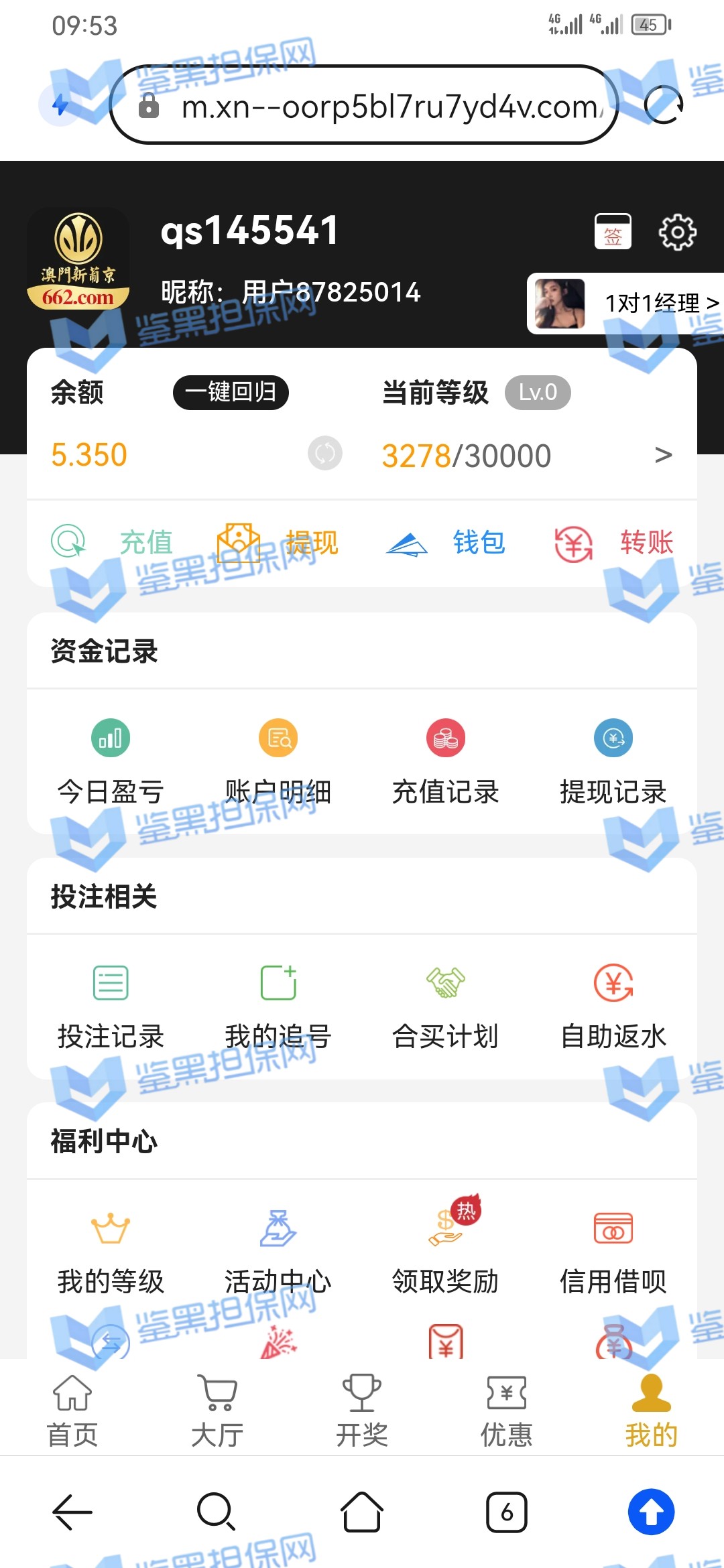Open 转账 transfer

pyautogui.click(x=613, y=542)
